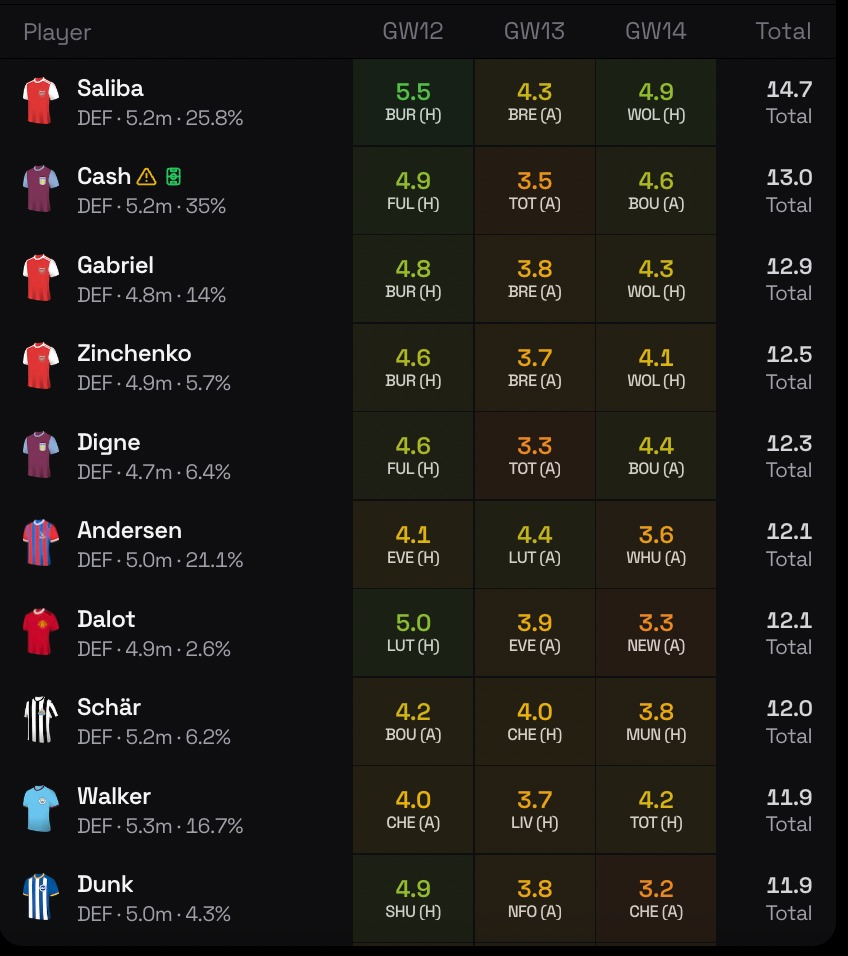View Zinchenko's player details
Image resolution: width=848 pixels, height=956 pixels.
(134, 354)
